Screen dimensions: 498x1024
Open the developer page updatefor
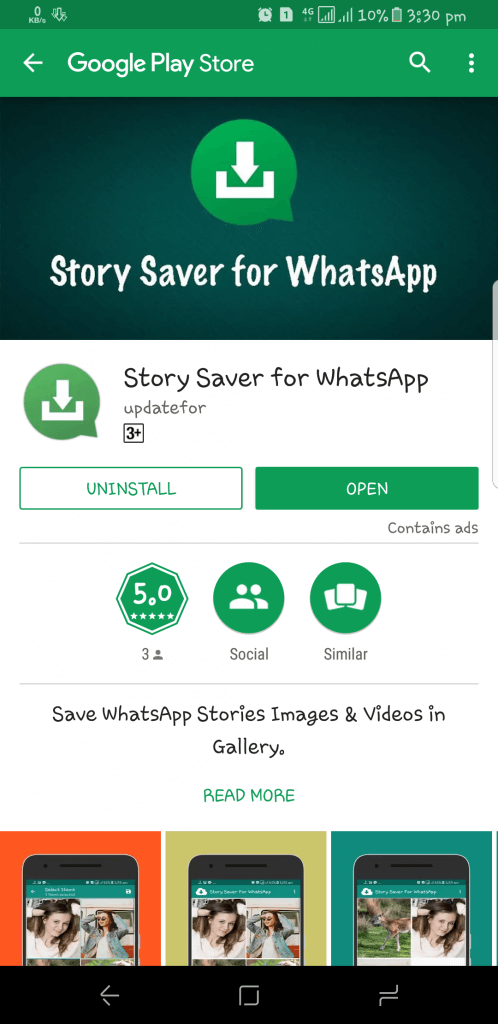point(164,408)
